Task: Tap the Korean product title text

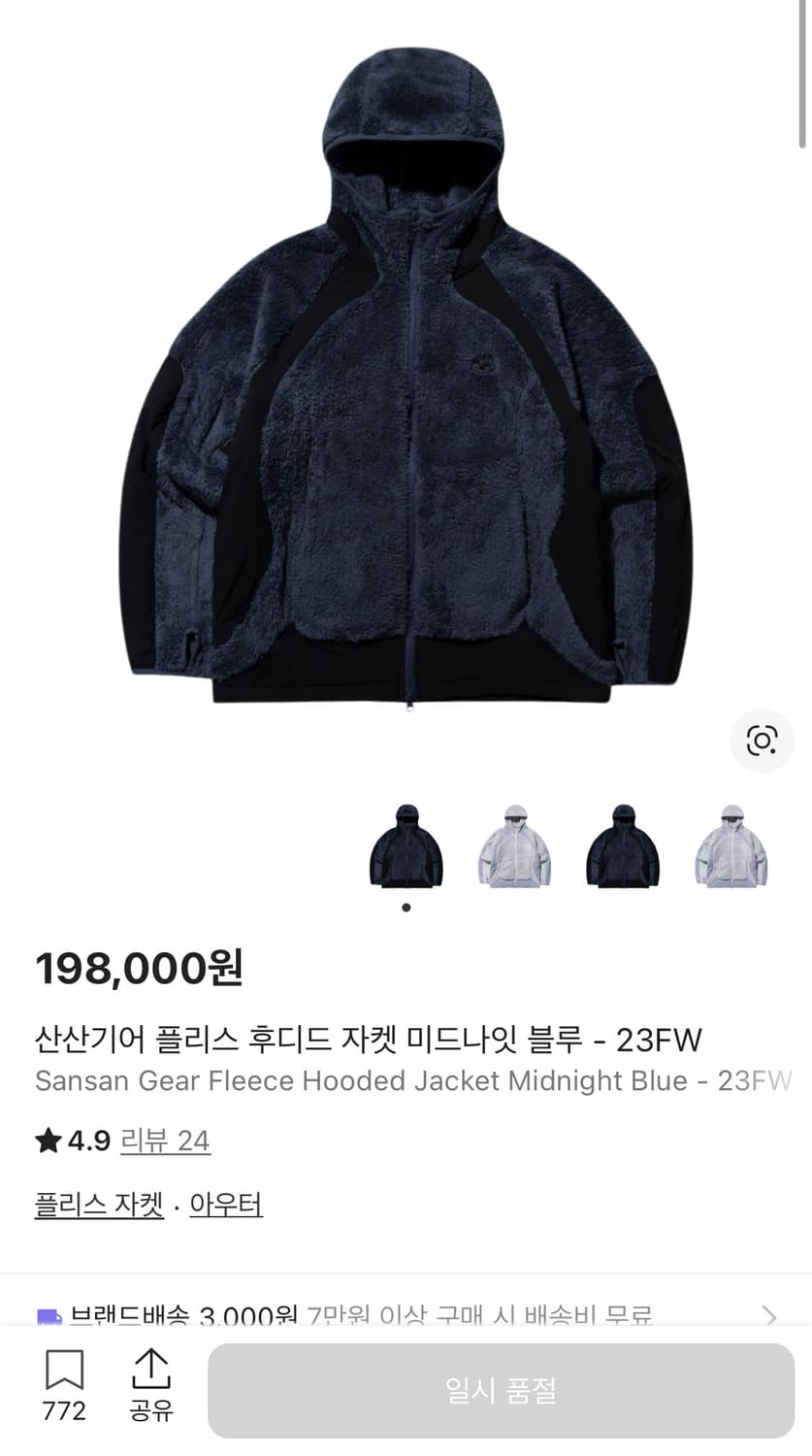Action: pos(369,1039)
